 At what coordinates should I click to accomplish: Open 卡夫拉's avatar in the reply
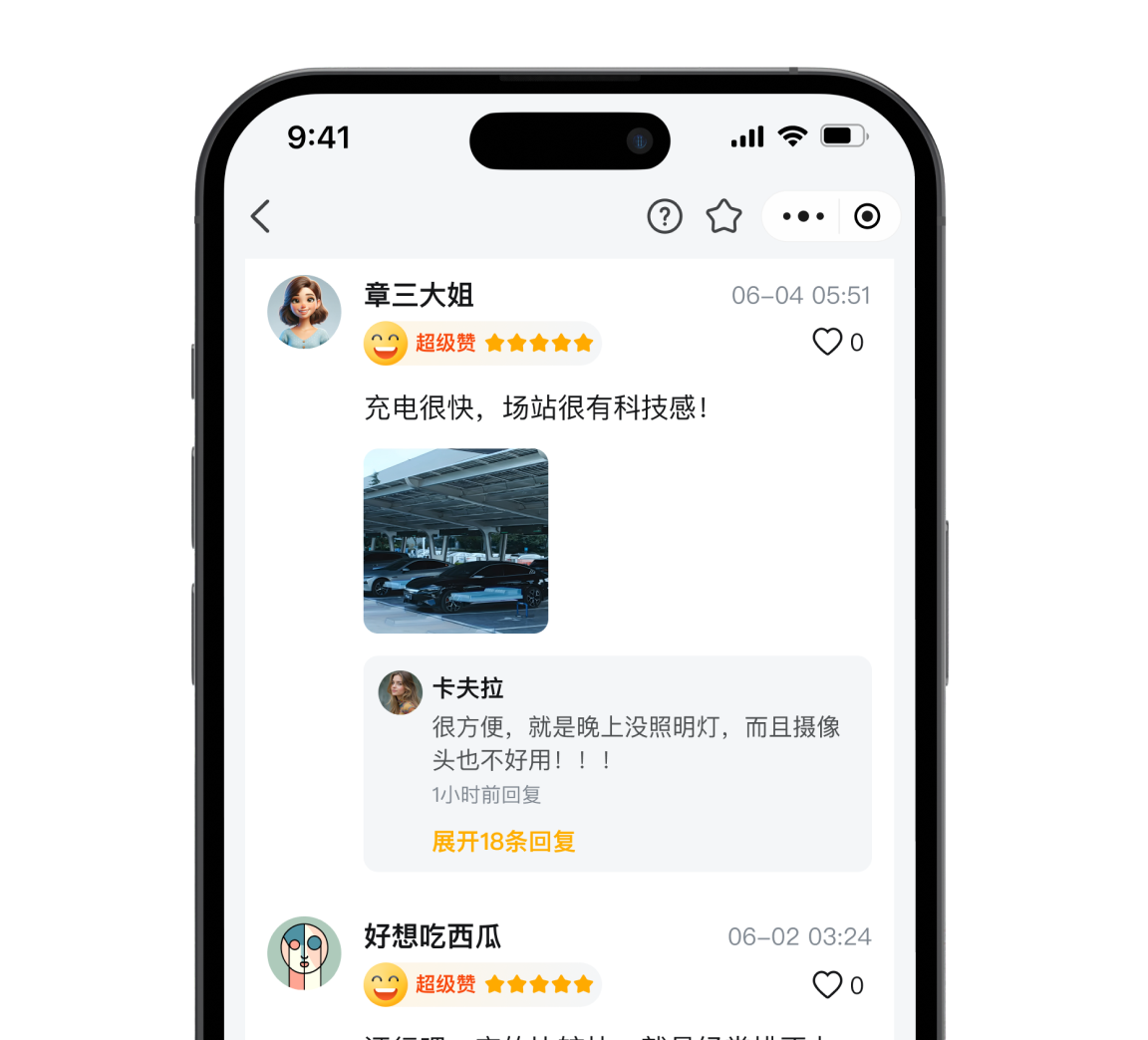pos(401,692)
